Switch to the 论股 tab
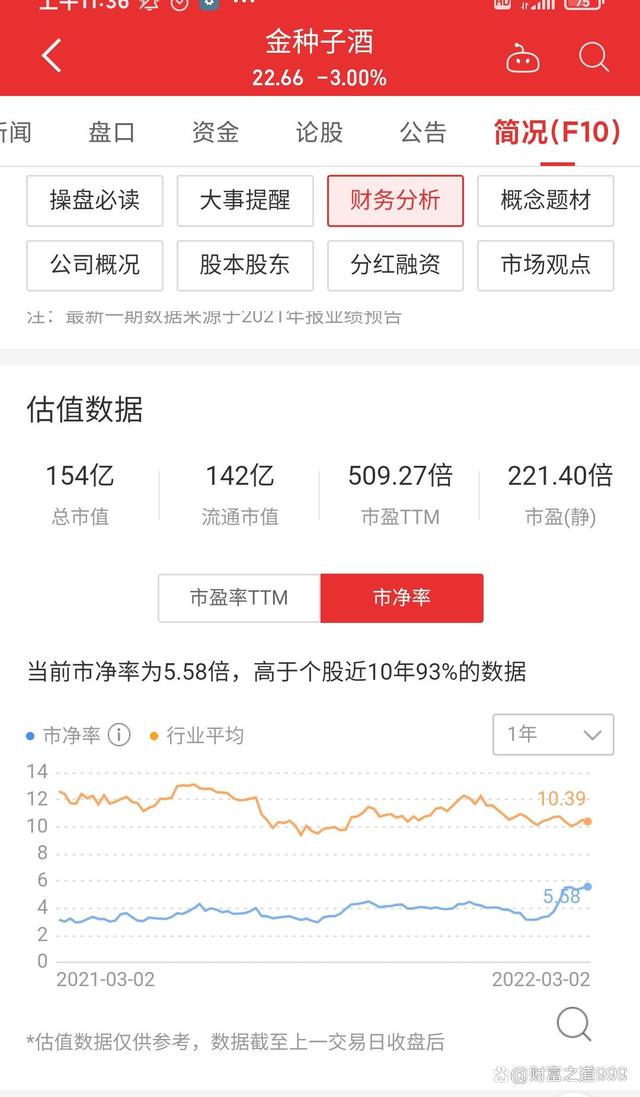The height and width of the screenshot is (1097, 640). coord(319,132)
